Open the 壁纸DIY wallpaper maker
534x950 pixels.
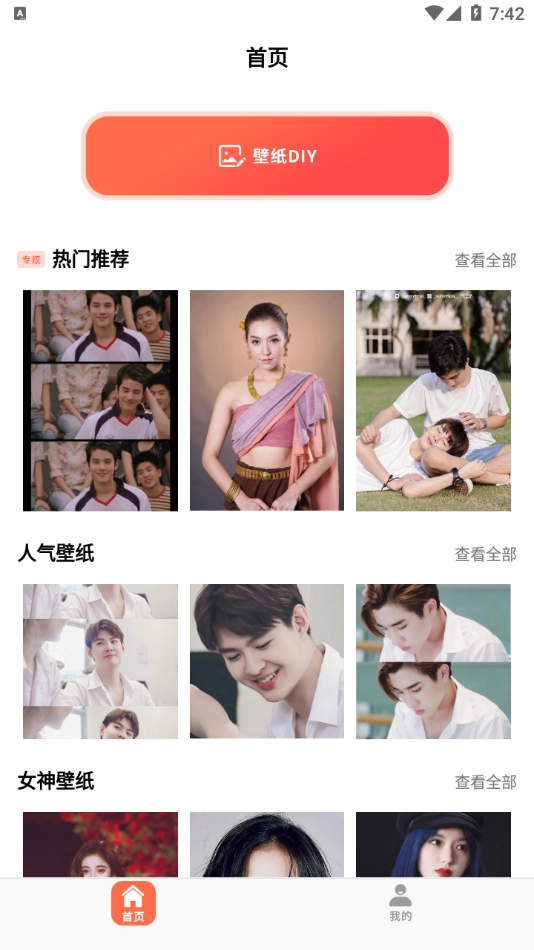click(x=267, y=156)
